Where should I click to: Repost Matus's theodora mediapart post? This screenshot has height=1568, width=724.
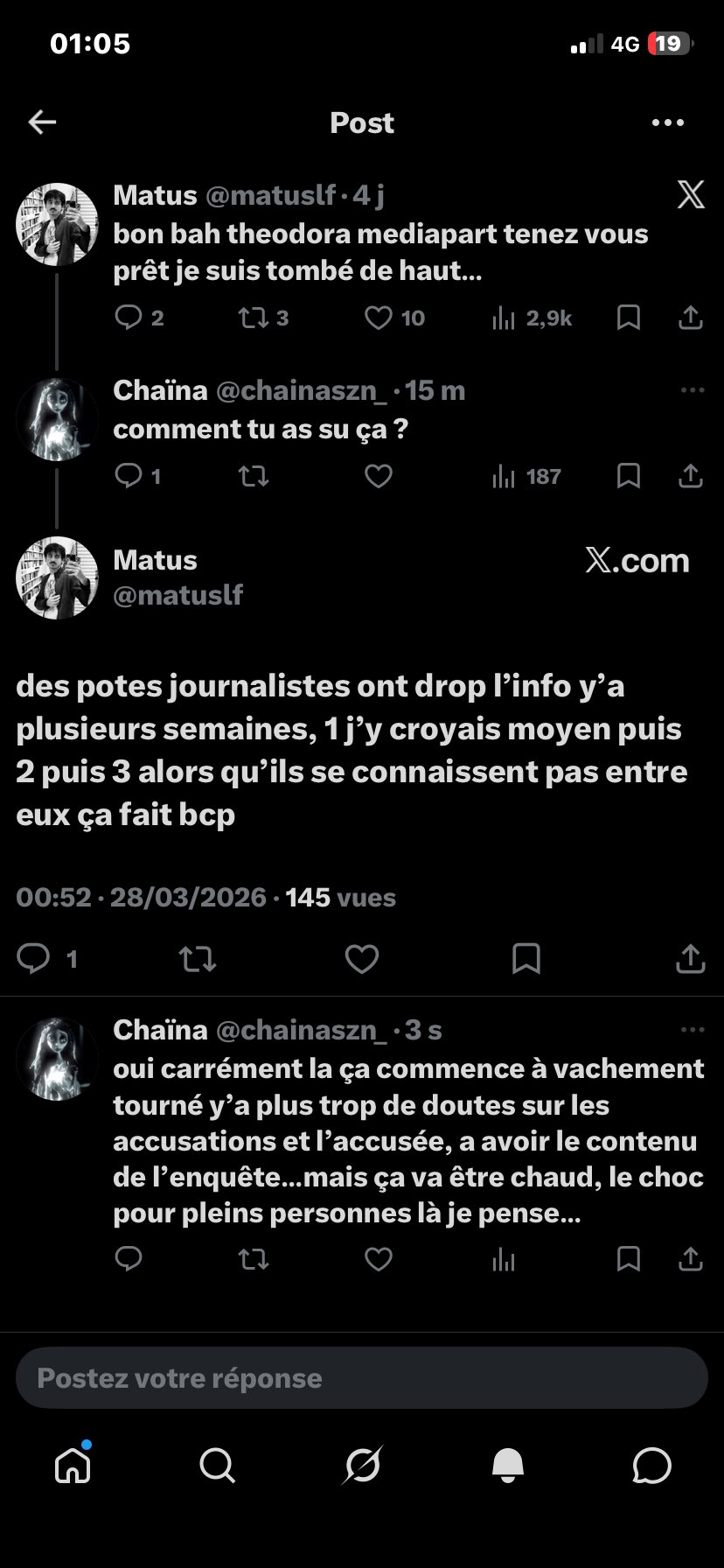click(254, 318)
